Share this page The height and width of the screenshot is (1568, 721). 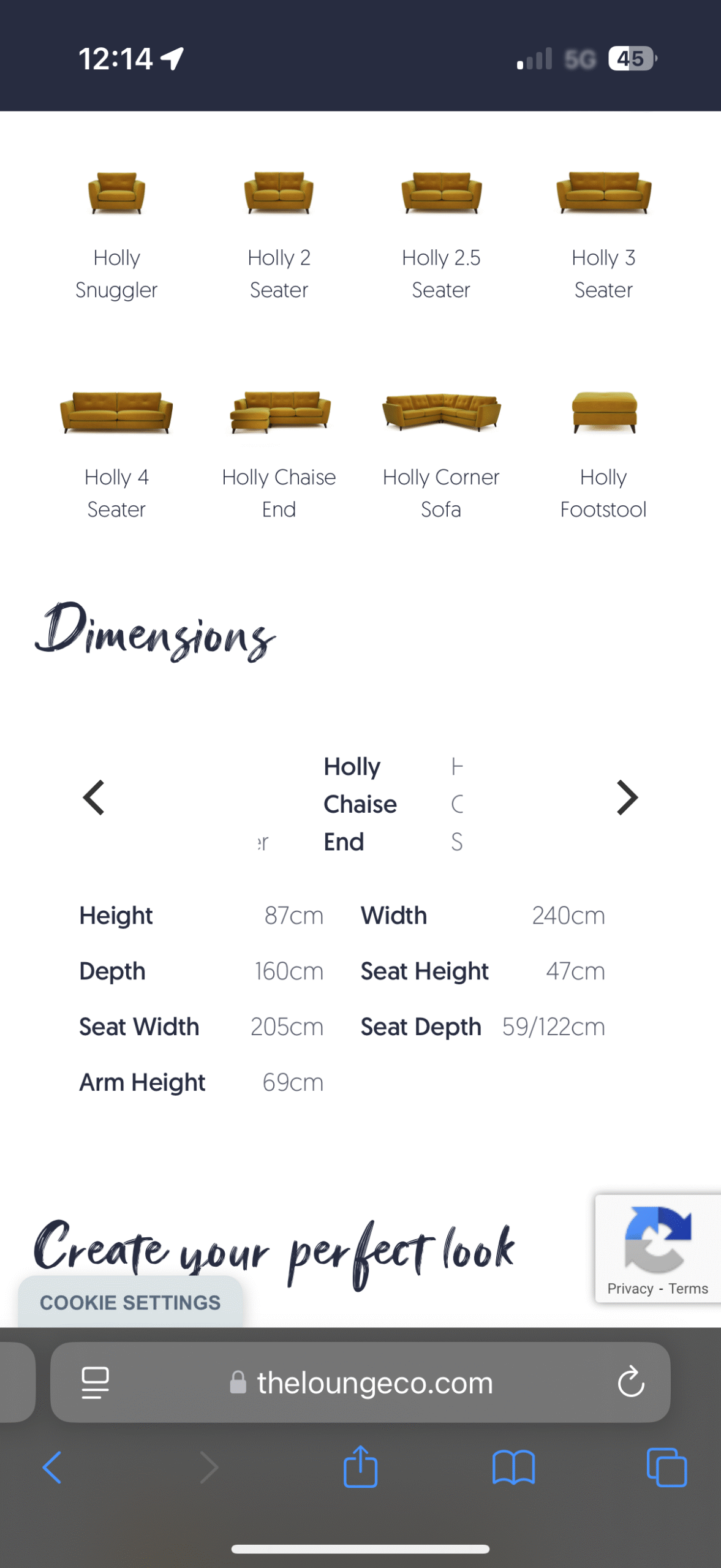(360, 1466)
